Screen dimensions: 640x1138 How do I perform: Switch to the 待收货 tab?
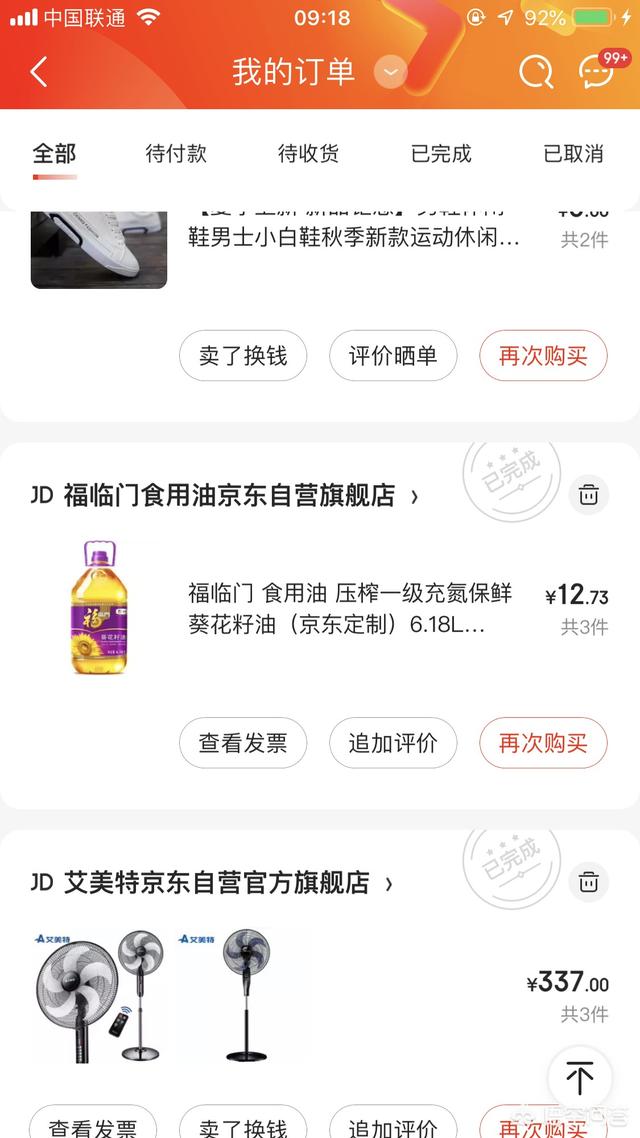pos(308,154)
